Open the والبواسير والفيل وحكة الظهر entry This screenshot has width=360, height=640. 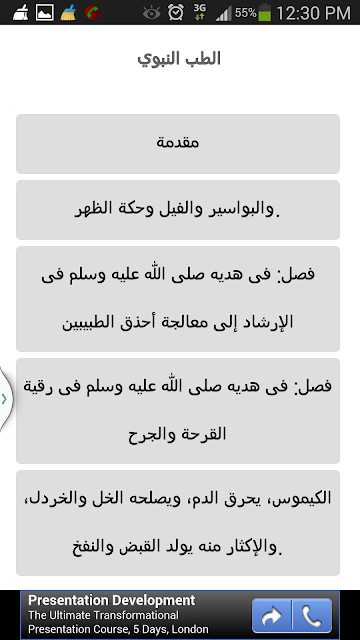click(178, 210)
